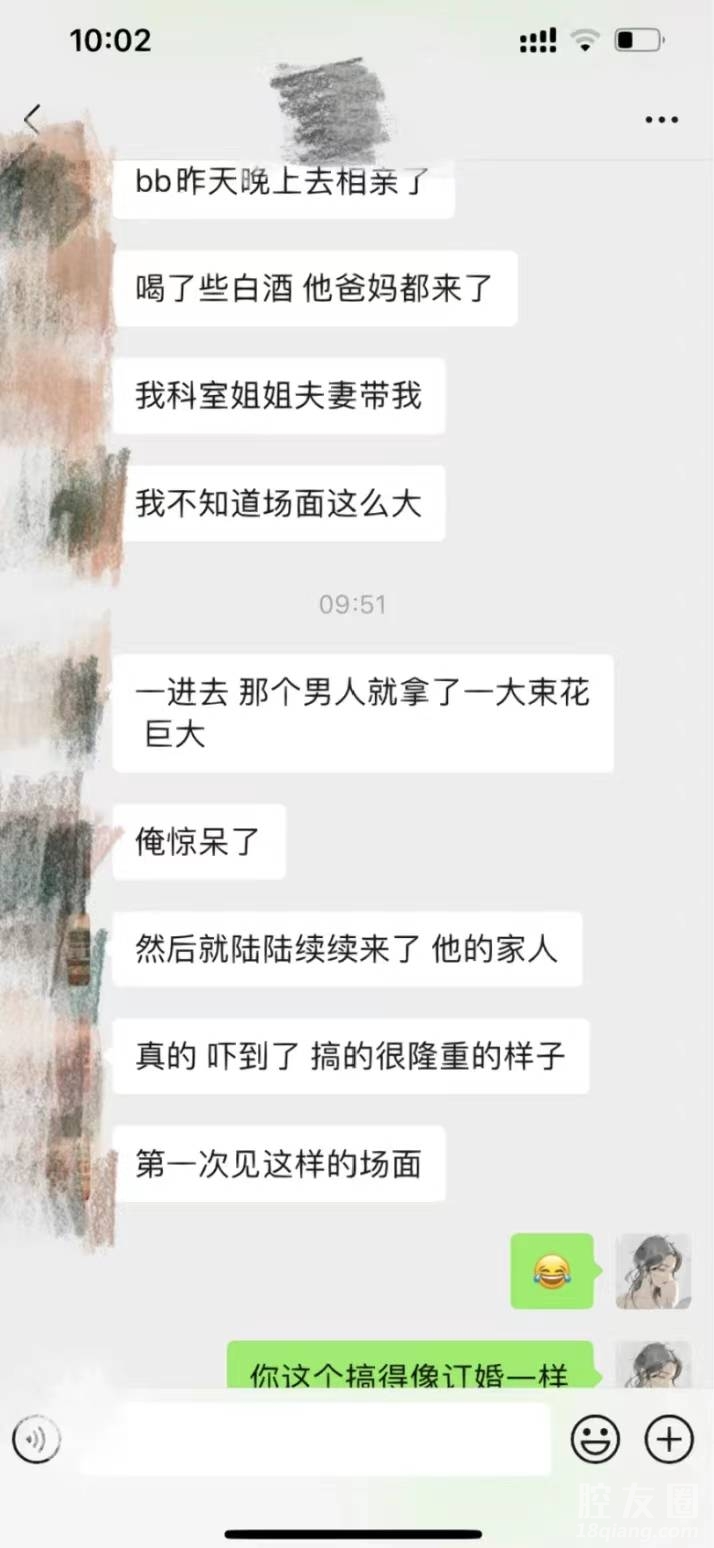Open the plus attachments menu

coord(669,1440)
